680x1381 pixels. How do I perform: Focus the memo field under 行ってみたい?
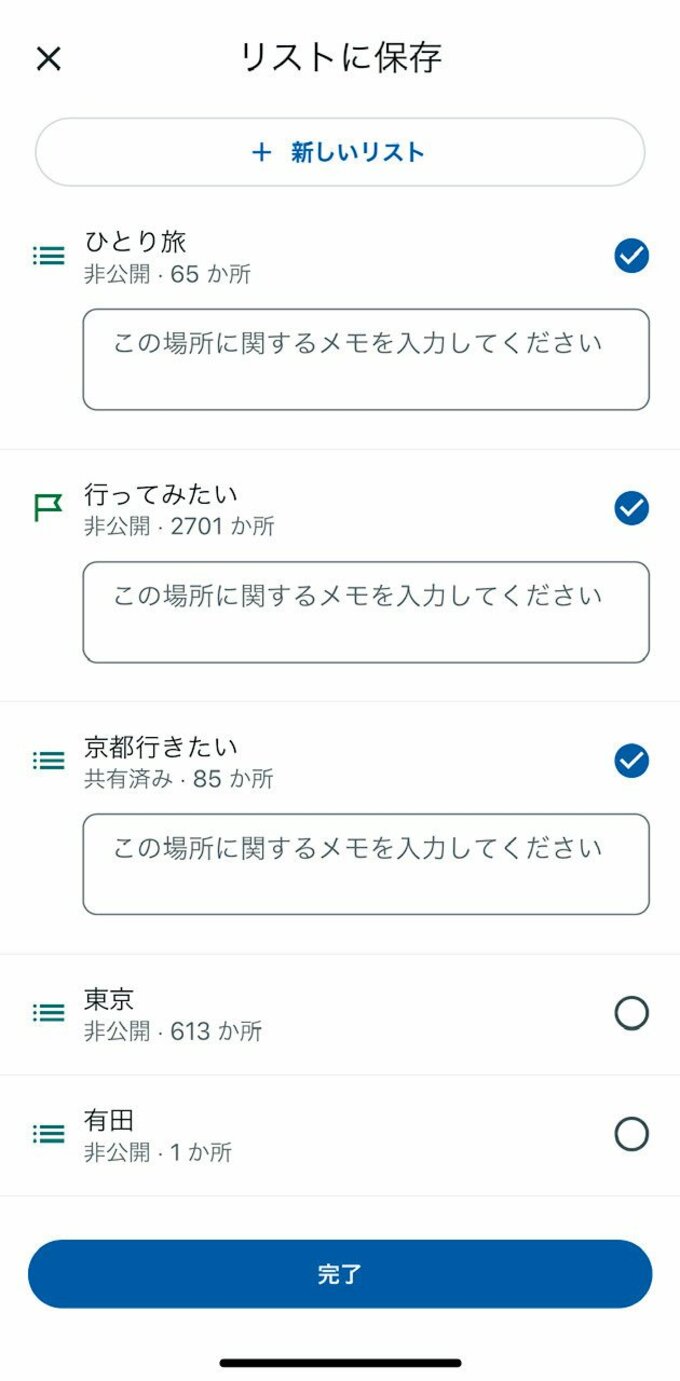[x=365, y=611]
